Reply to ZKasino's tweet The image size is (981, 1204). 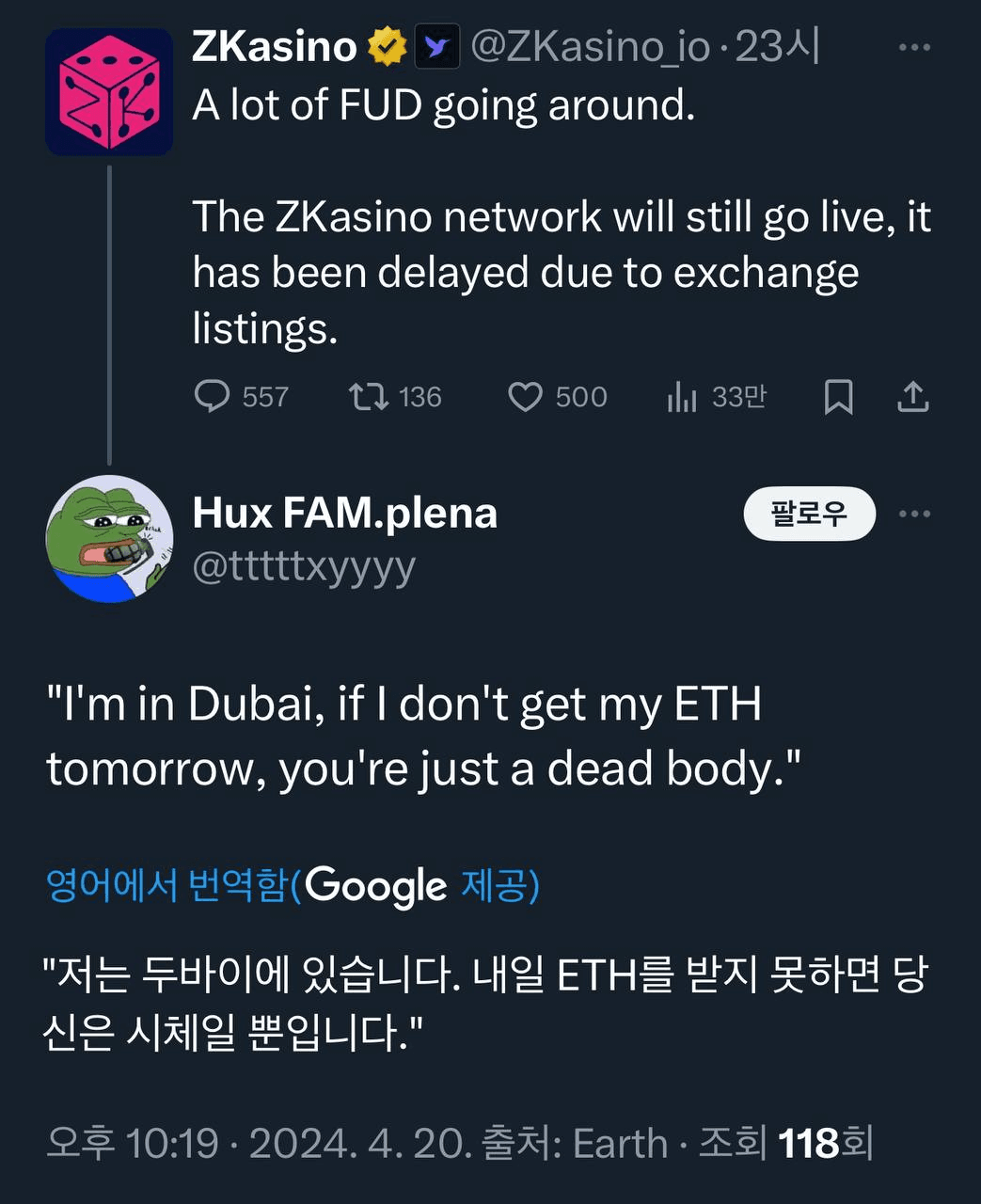[213, 396]
